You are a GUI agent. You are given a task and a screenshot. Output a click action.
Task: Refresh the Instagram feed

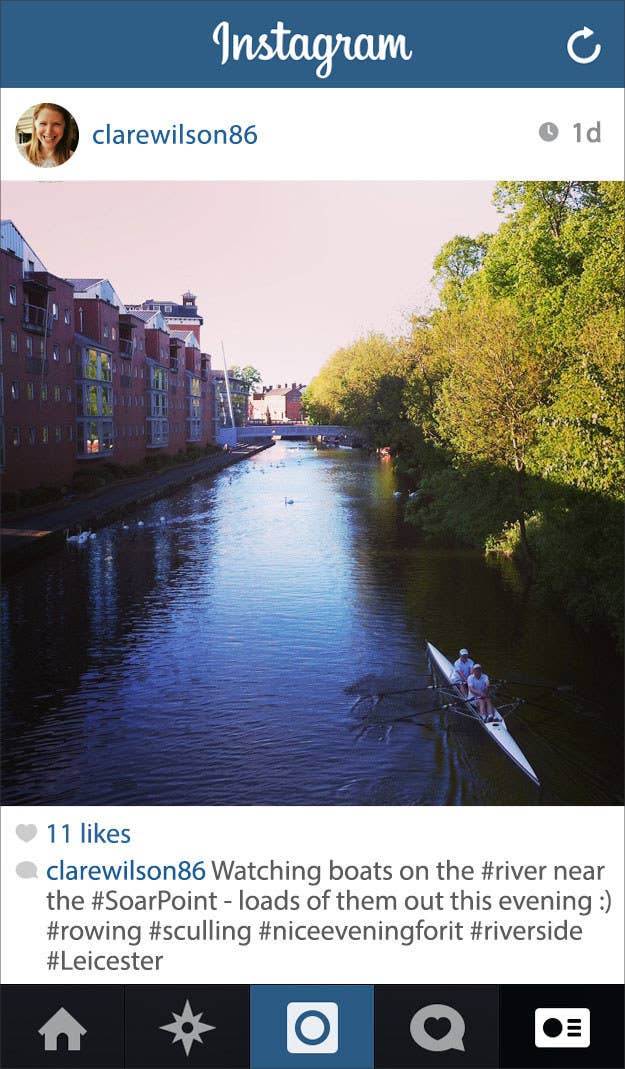pos(584,46)
